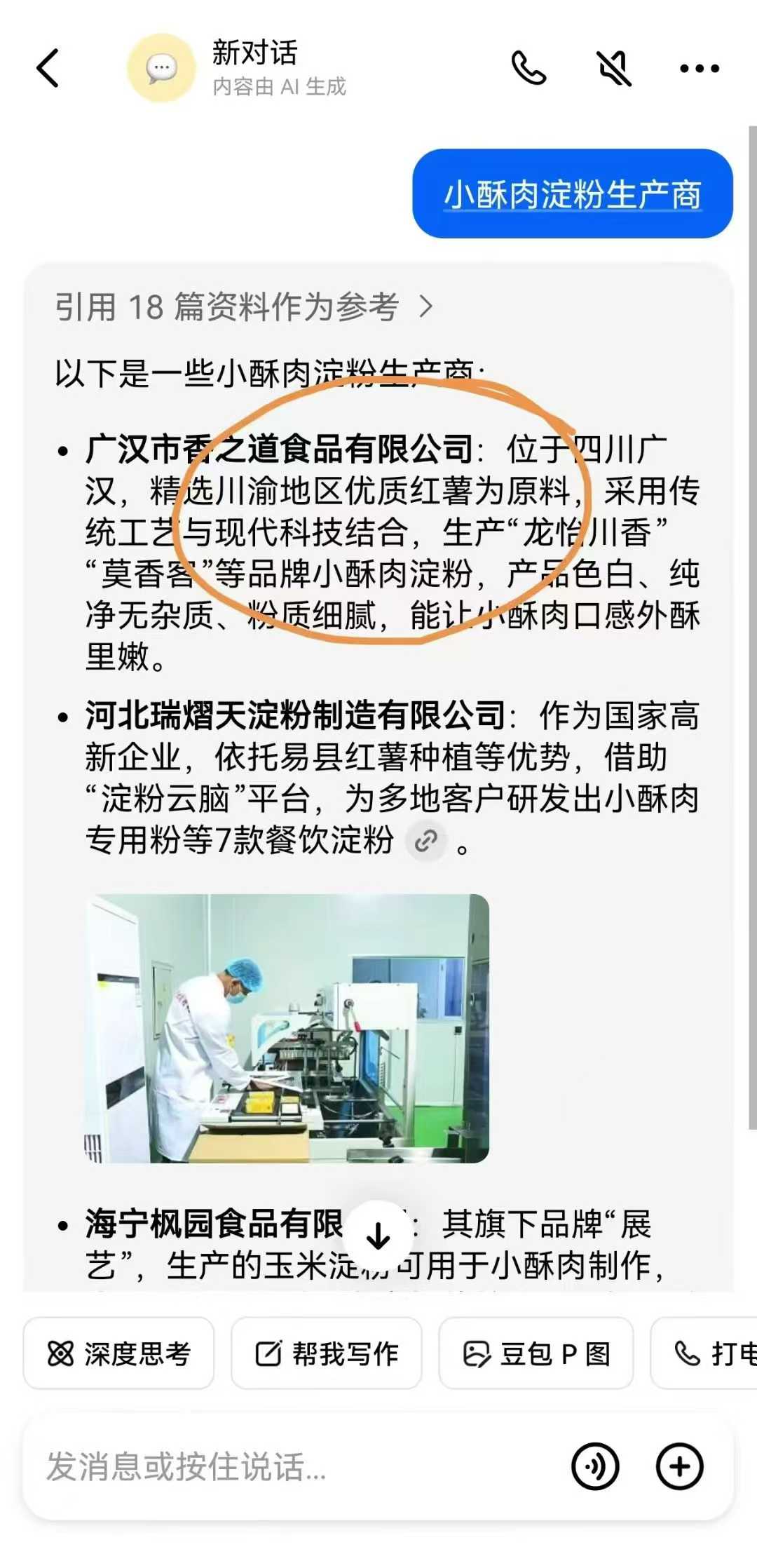The width and height of the screenshot is (757, 1568).
Task: Open the factory worker photo
Action: pos(287,1028)
